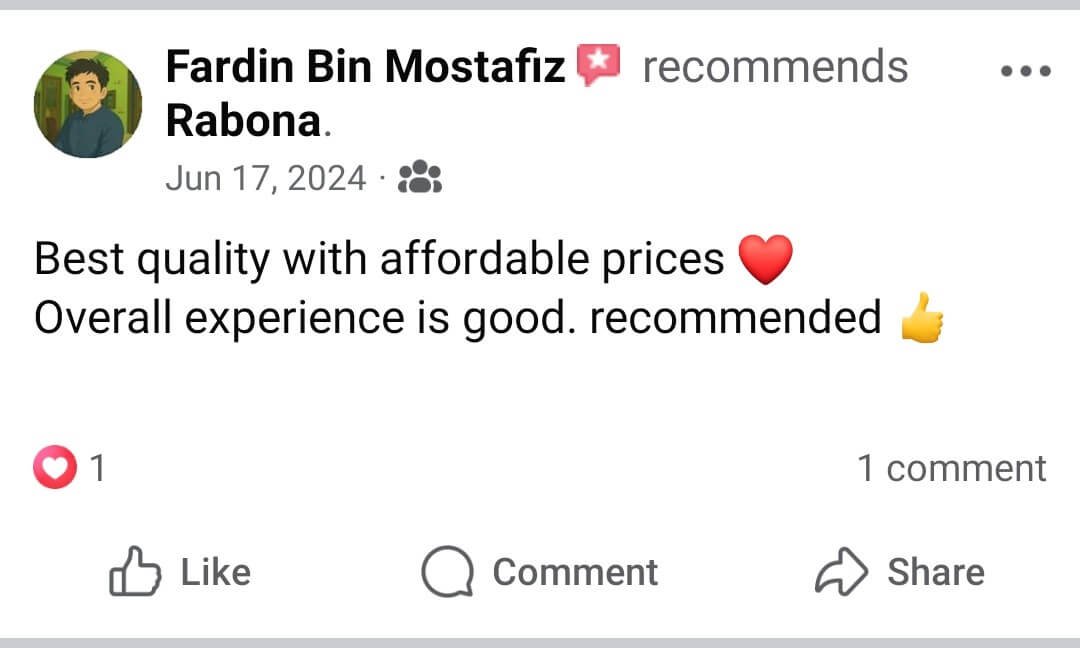Open Fardin Bin Mostafiz's profile picture
The height and width of the screenshot is (648, 1080).
click(x=87, y=104)
